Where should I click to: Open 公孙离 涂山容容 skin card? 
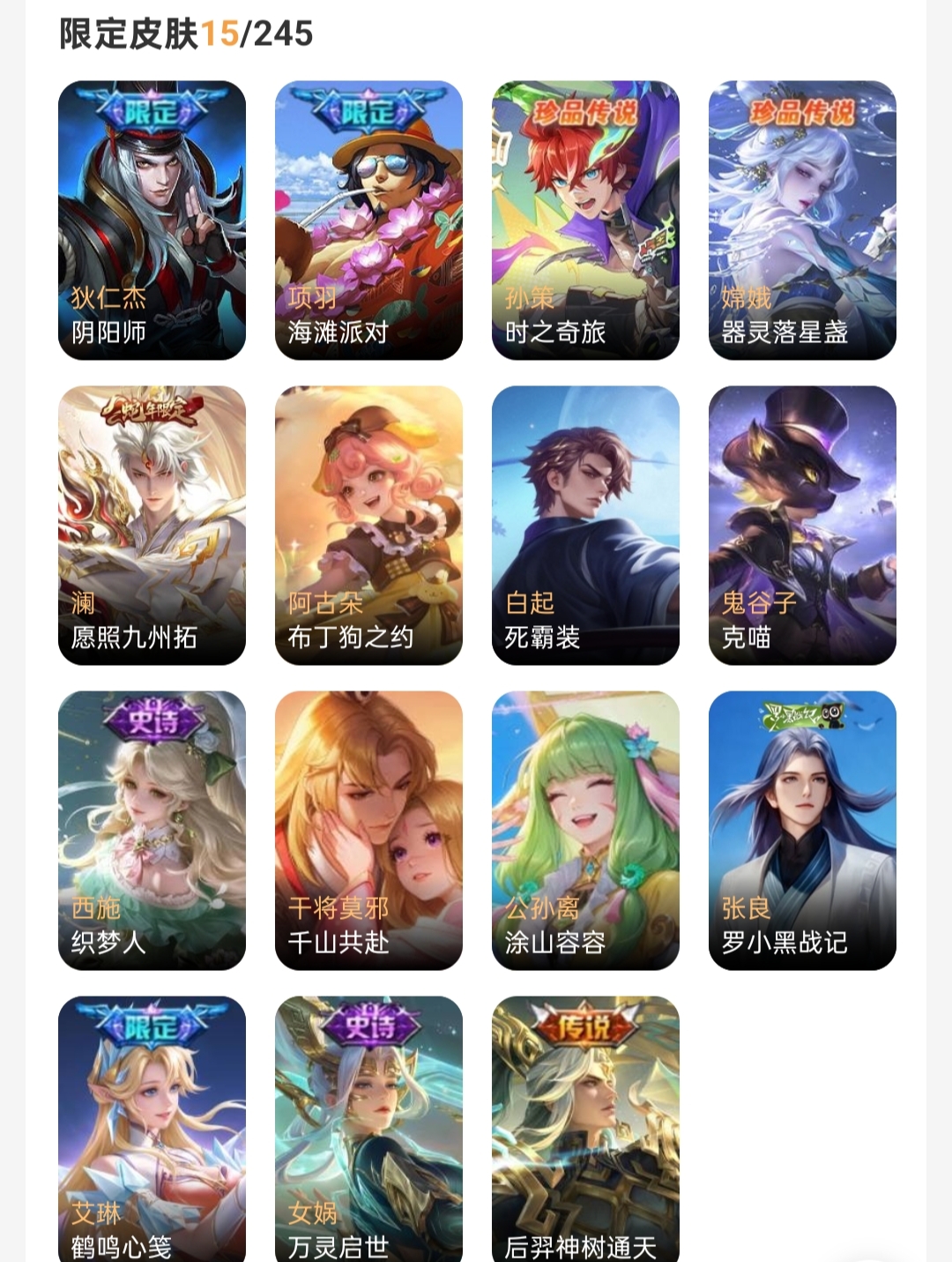(x=585, y=831)
